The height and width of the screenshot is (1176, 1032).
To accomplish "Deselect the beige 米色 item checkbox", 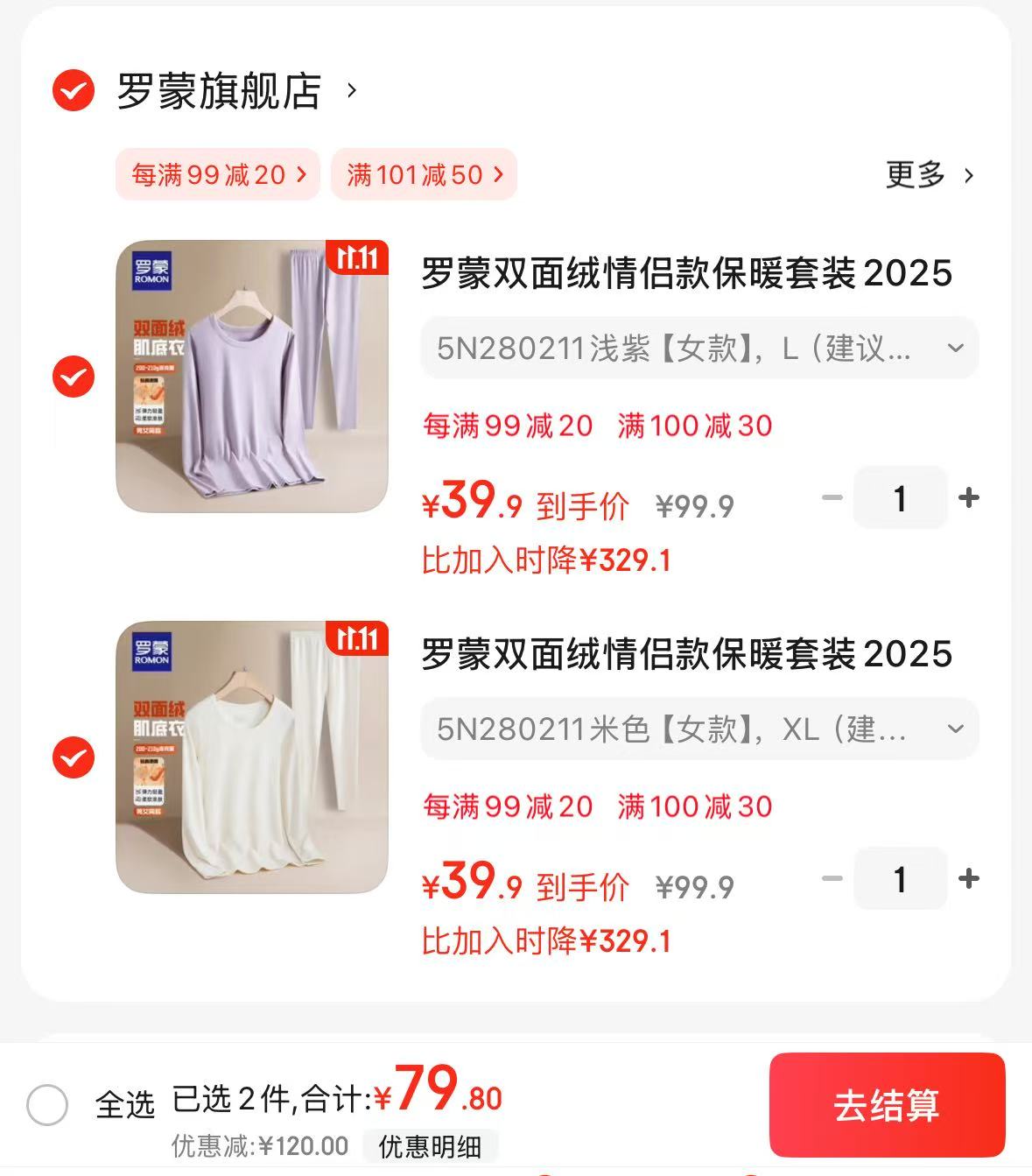I will 74,757.
